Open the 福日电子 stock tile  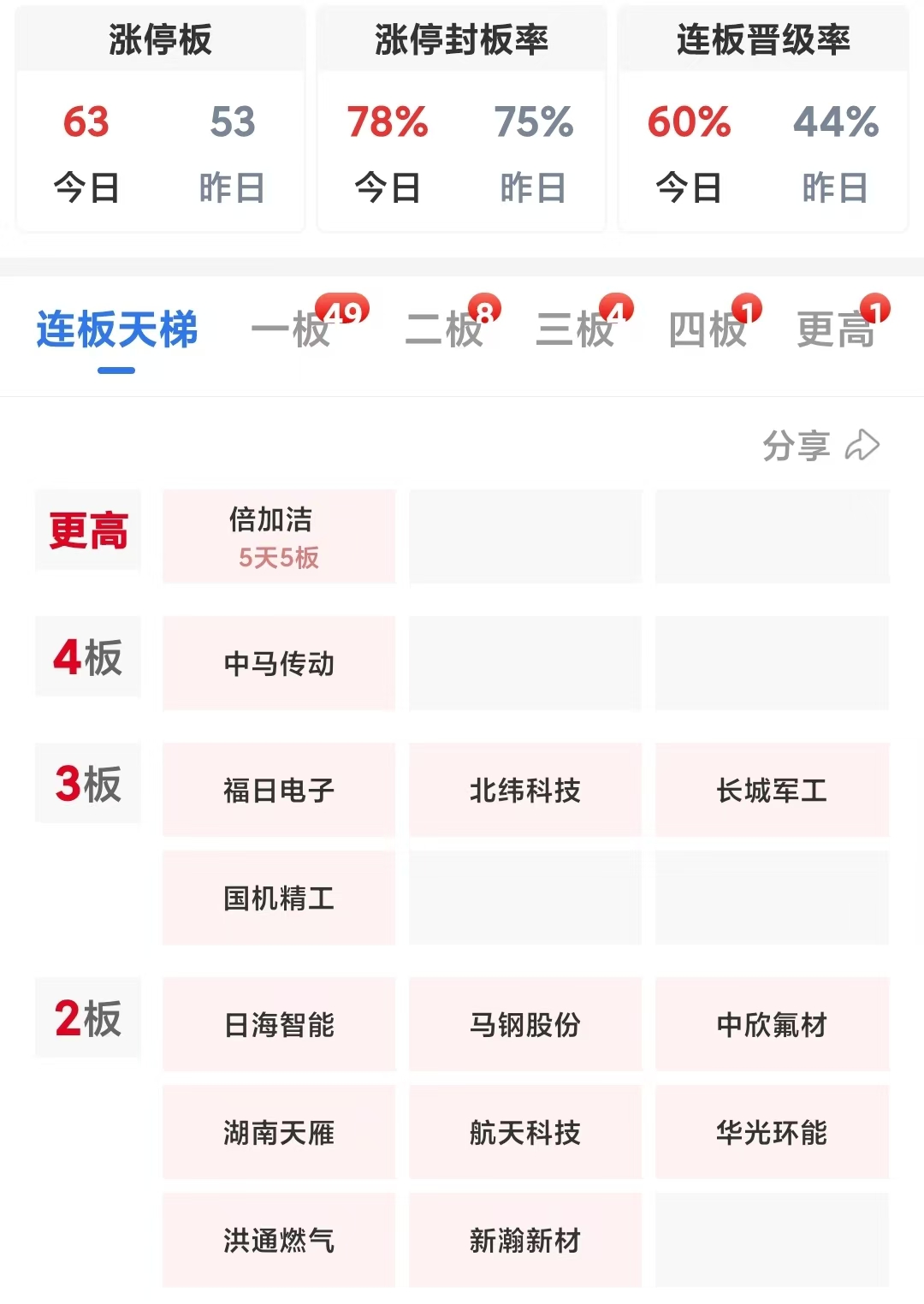click(279, 790)
